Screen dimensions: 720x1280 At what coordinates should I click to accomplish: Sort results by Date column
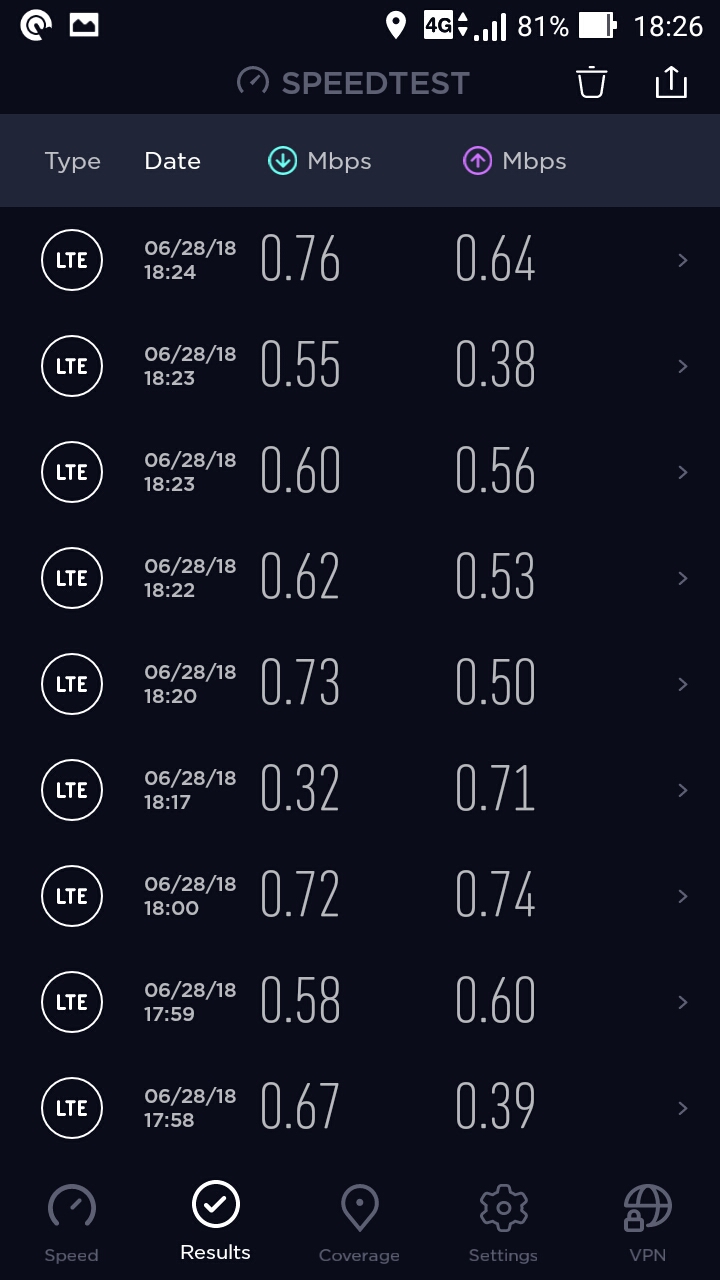[x=172, y=161]
